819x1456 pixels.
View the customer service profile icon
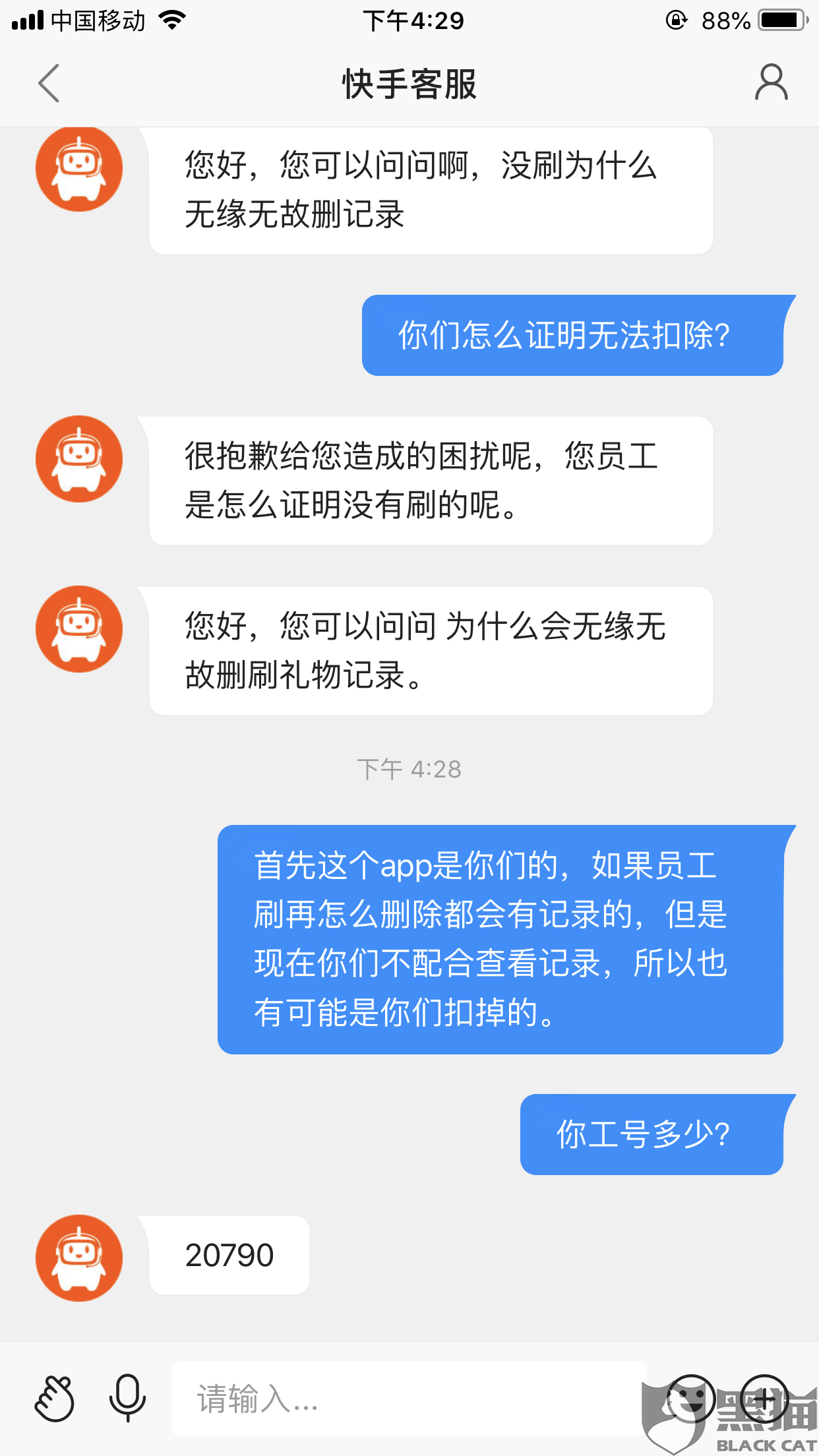[x=770, y=83]
